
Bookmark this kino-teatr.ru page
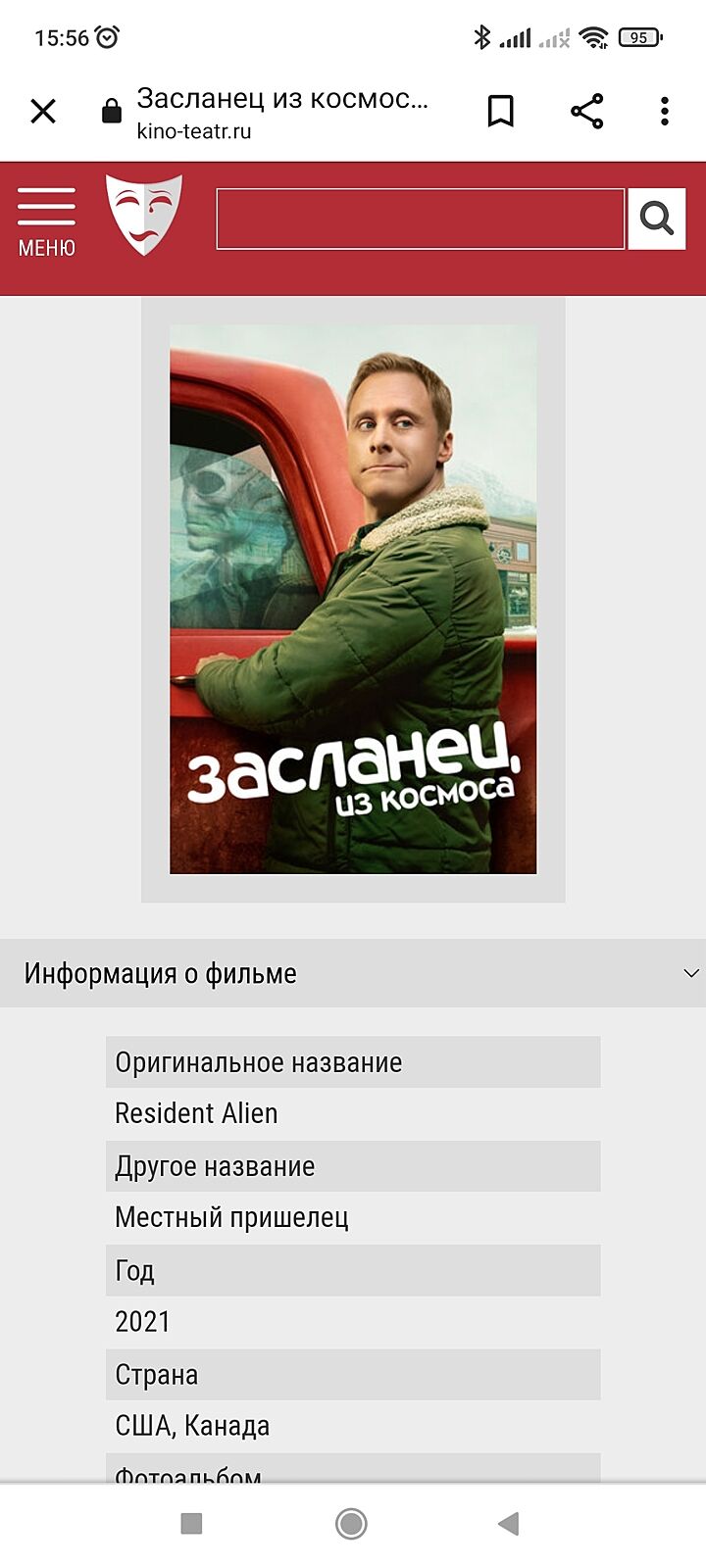click(x=500, y=112)
